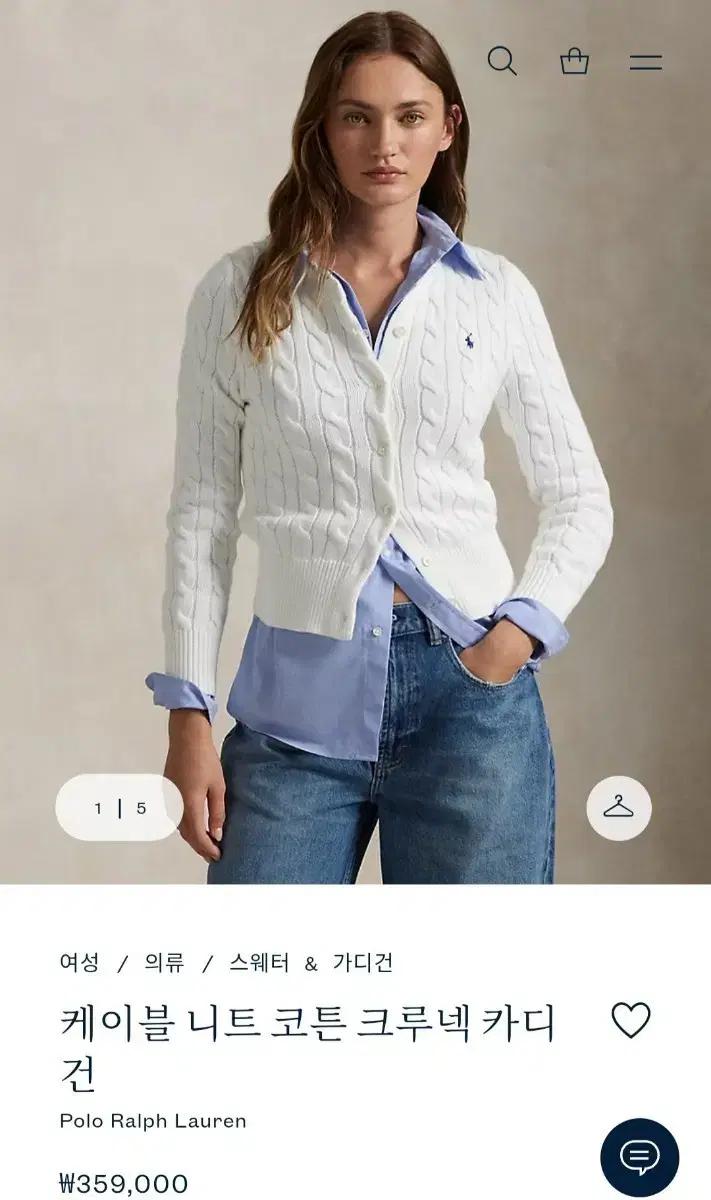This screenshot has width=711, height=1200.
Task: Open the chat support bubble
Action: pos(640,1157)
